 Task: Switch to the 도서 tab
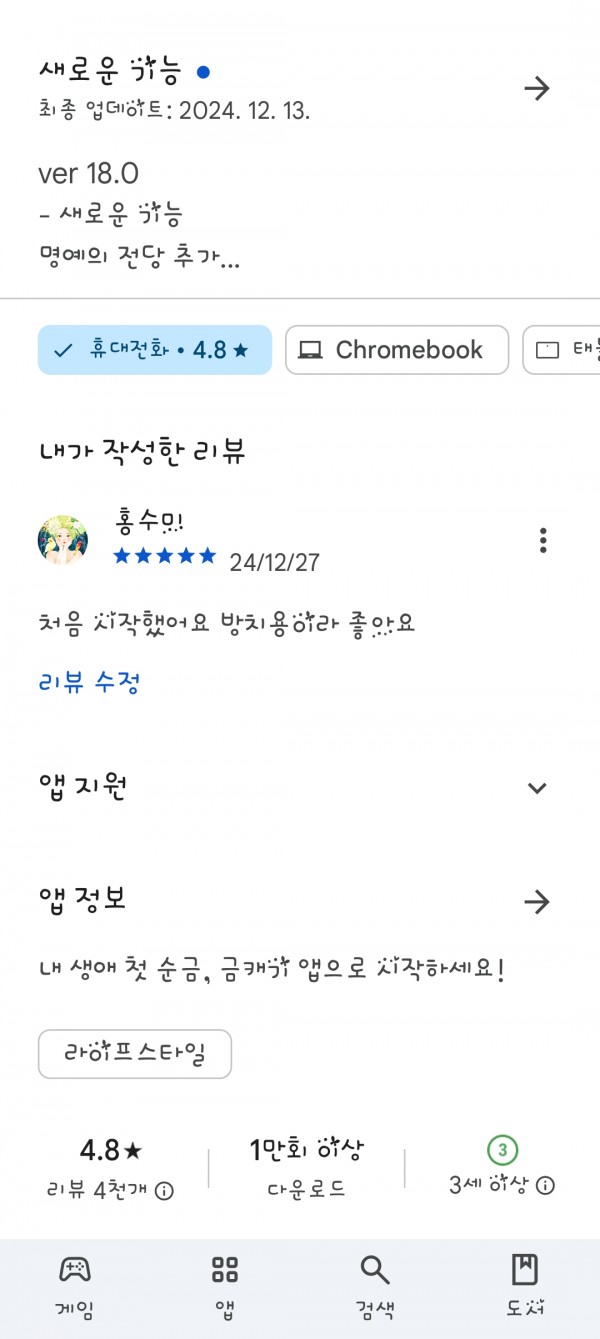525,1285
